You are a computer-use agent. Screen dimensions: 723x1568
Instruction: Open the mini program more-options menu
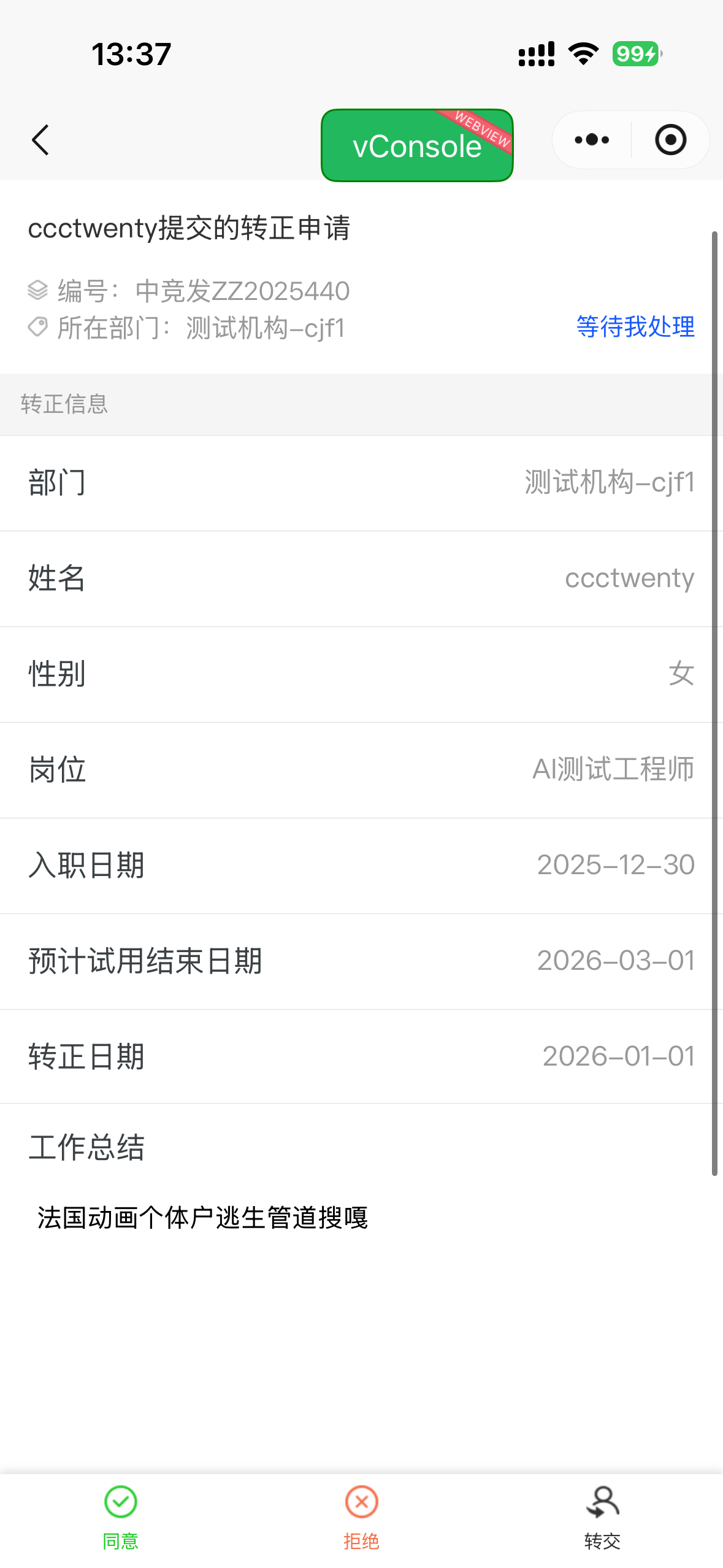click(592, 140)
